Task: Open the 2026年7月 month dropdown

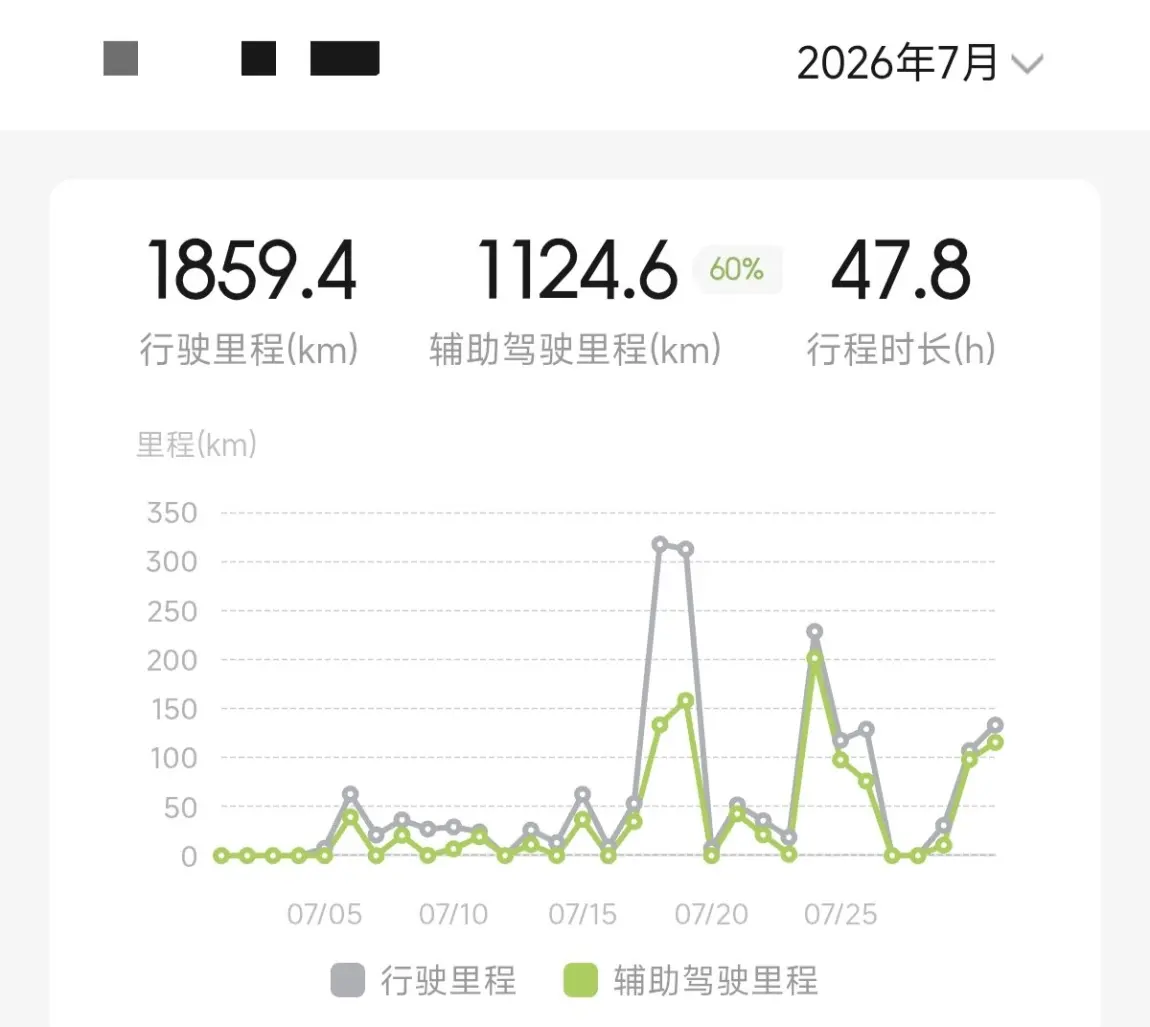Action: (x=920, y=63)
